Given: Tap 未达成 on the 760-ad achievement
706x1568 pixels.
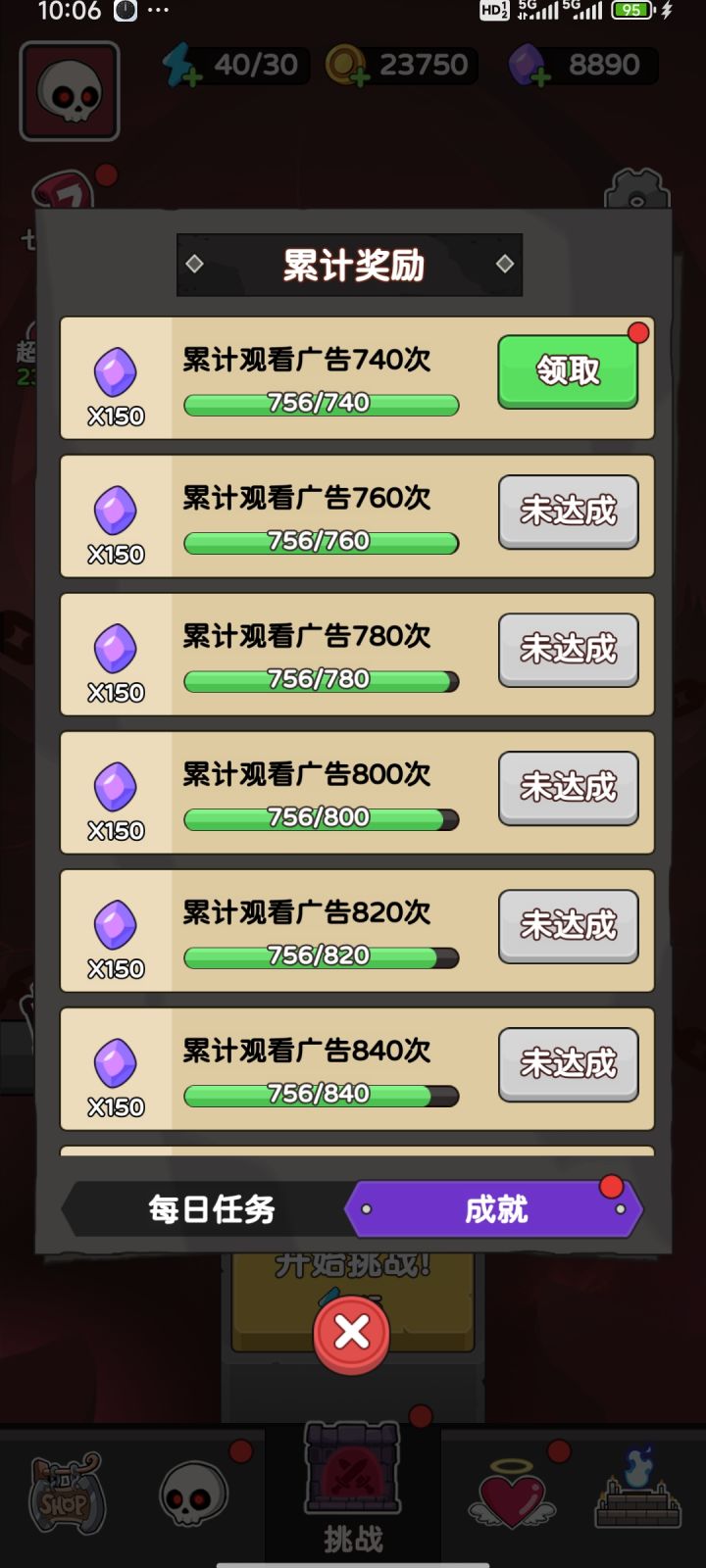Looking at the screenshot, I should pos(569,512).
